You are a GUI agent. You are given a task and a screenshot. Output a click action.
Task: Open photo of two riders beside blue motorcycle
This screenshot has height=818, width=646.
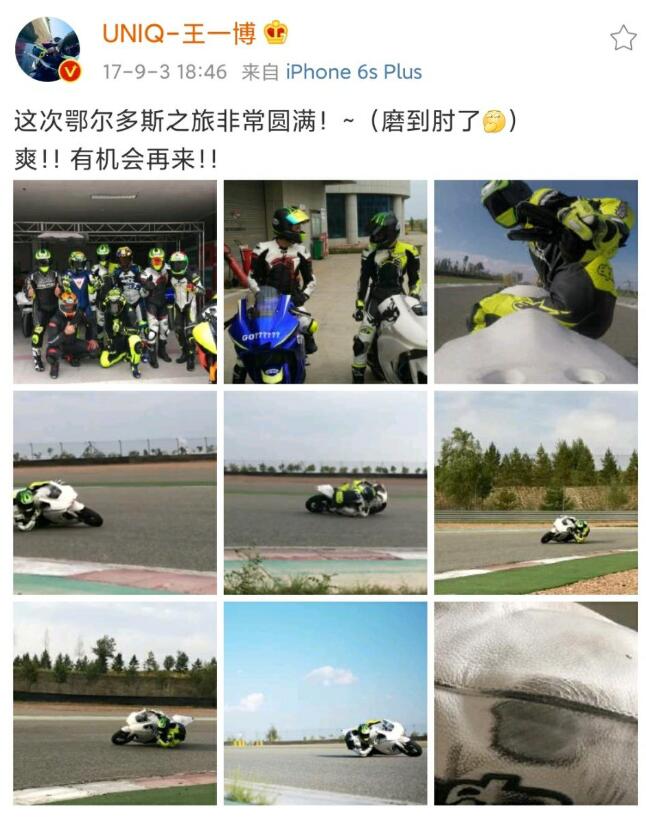click(325, 282)
